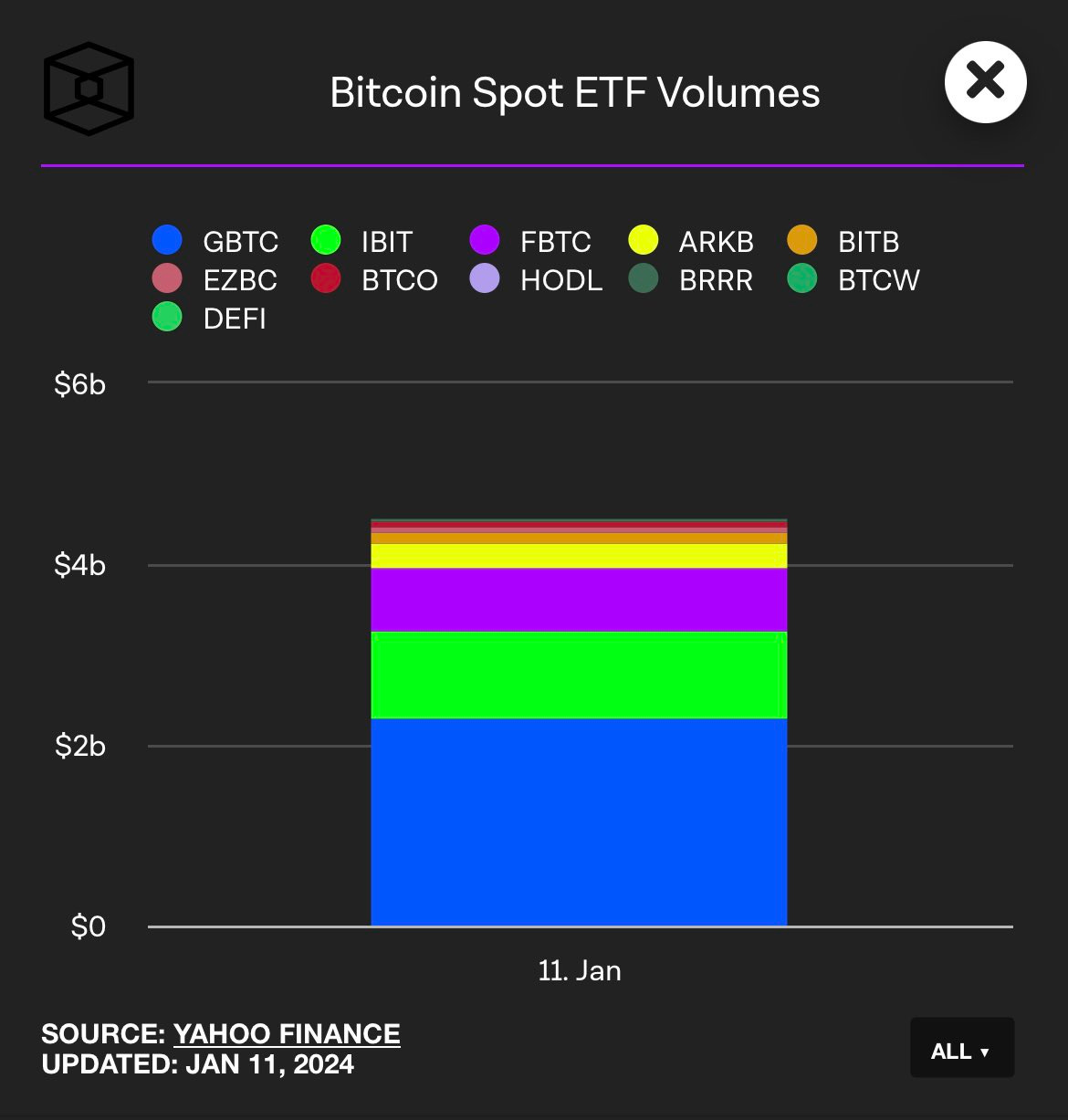Open the Yahoo Finance source link

287,1033
